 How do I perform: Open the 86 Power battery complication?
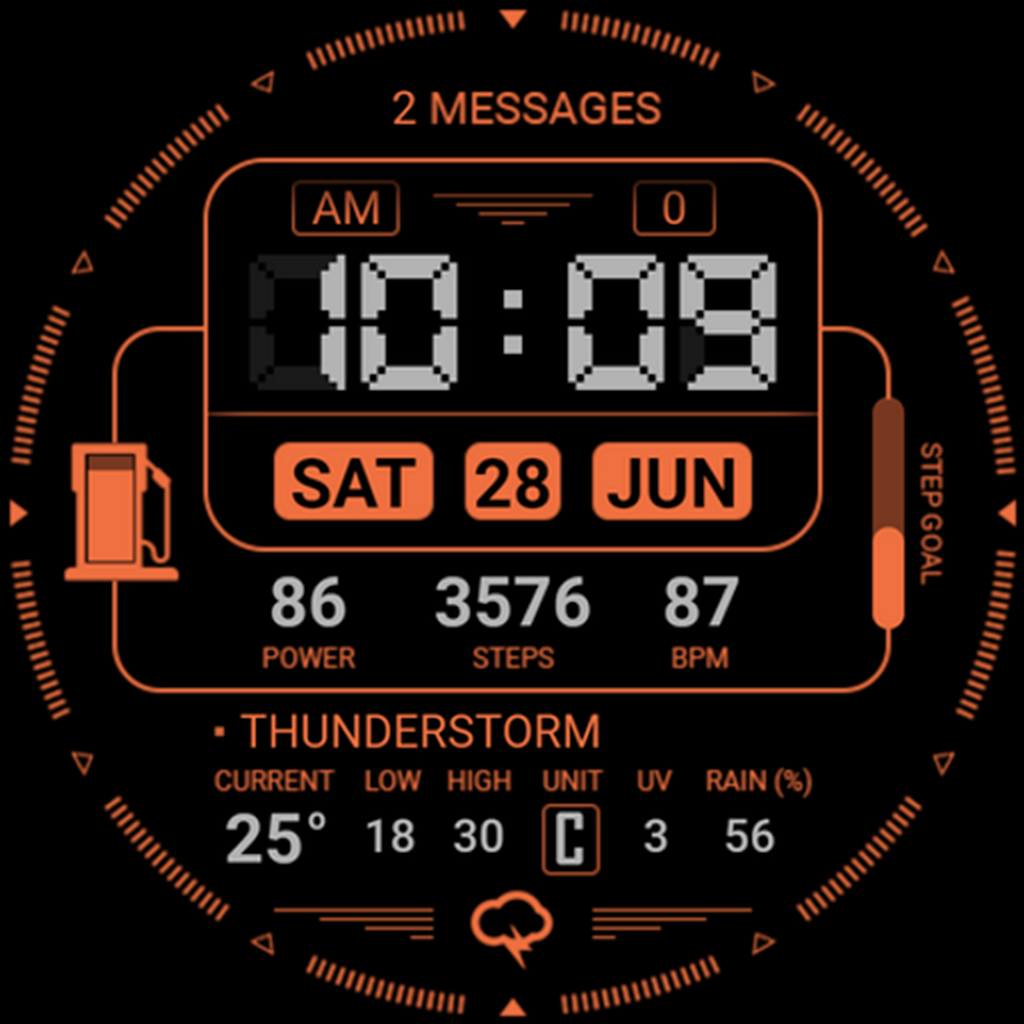coord(308,620)
